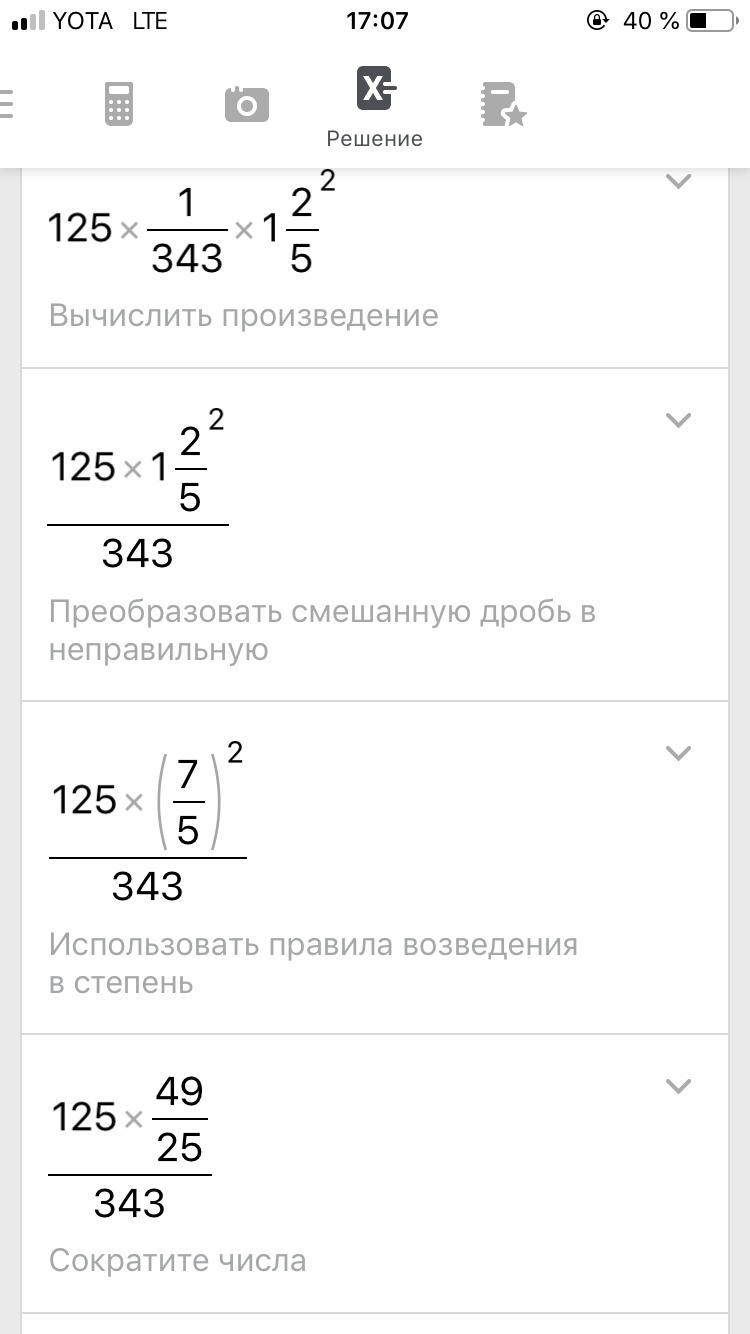This screenshot has height=1334, width=750.
Task: Open the side menu button
Action: (8, 104)
